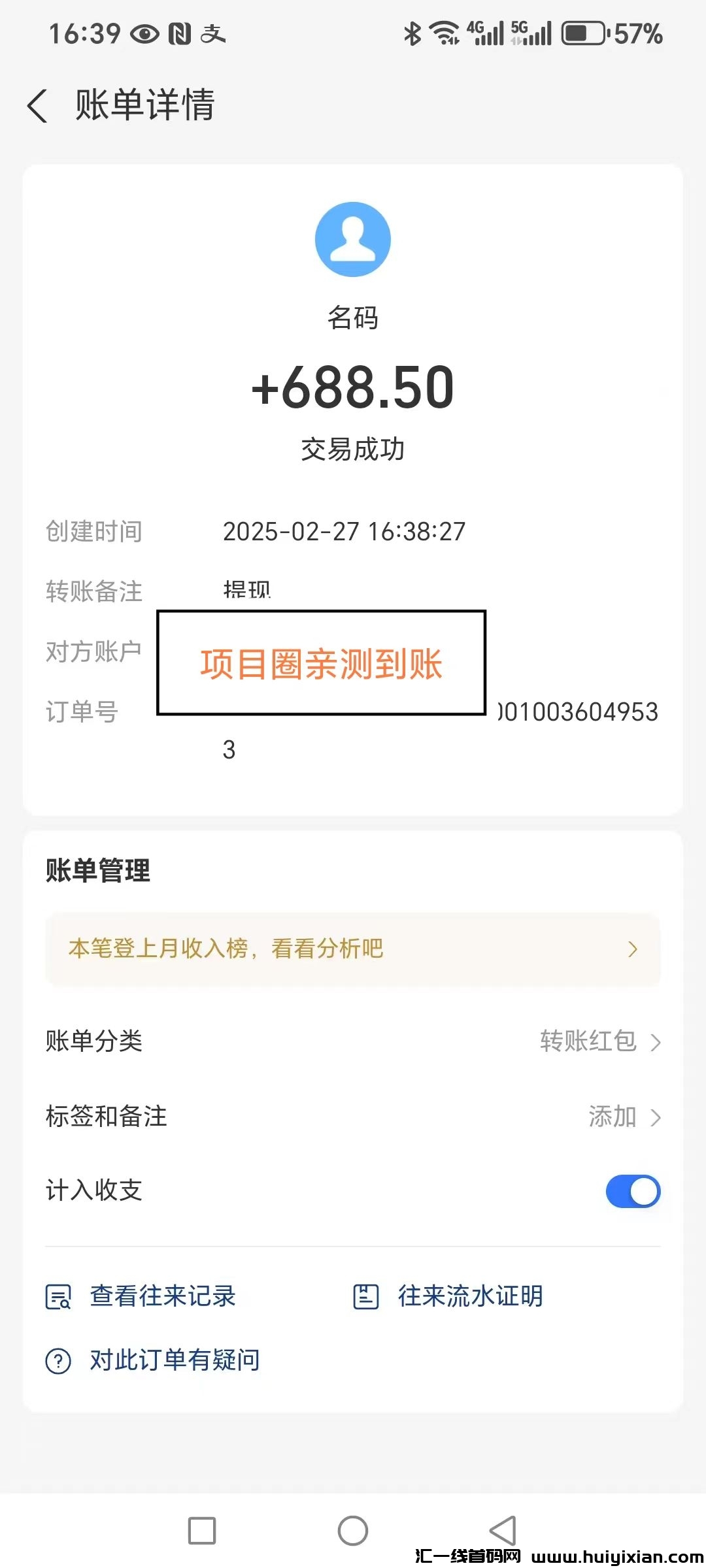Open recent apps from navigation bar
The height and width of the screenshot is (1568, 706).
pyautogui.click(x=202, y=1530)
